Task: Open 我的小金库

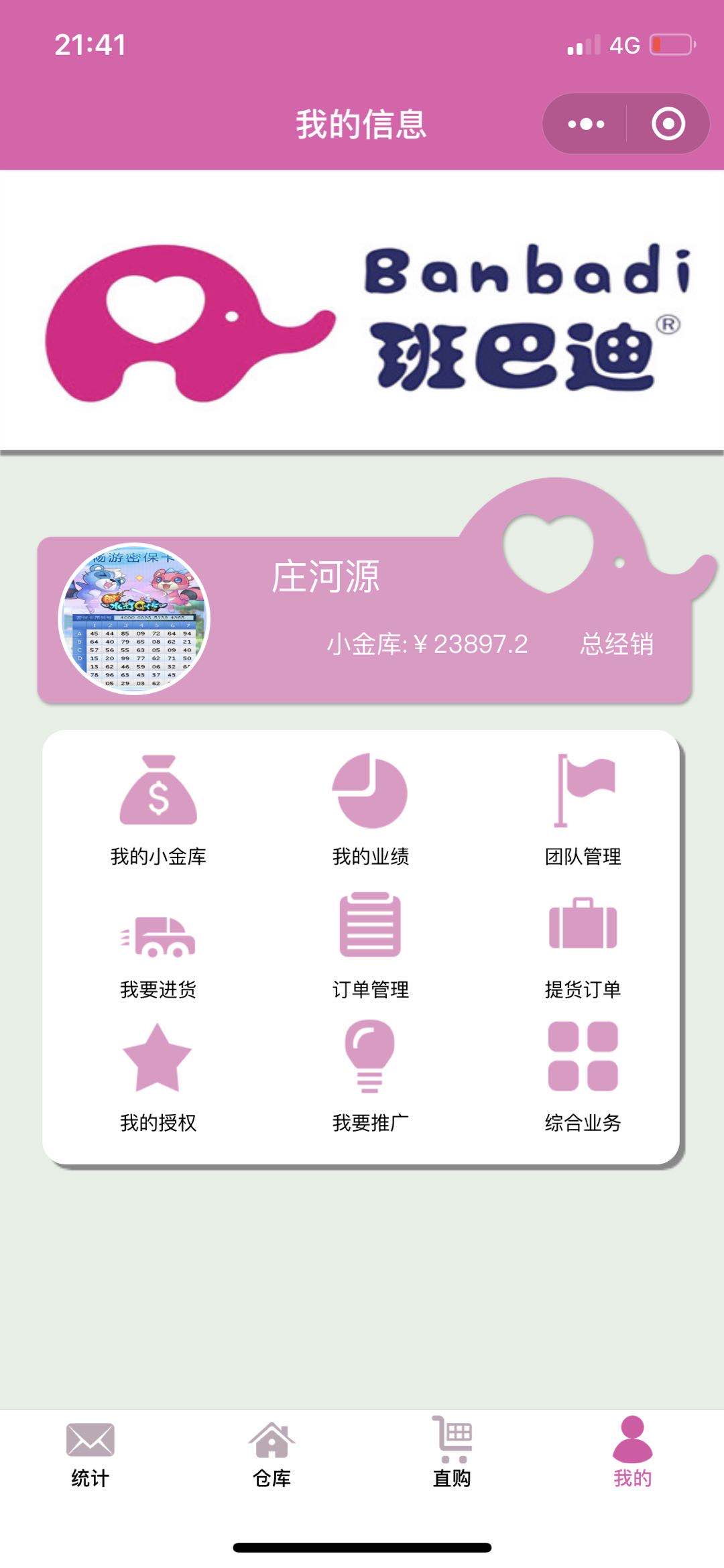Action: pyautogui.click(x=158, y=809)
